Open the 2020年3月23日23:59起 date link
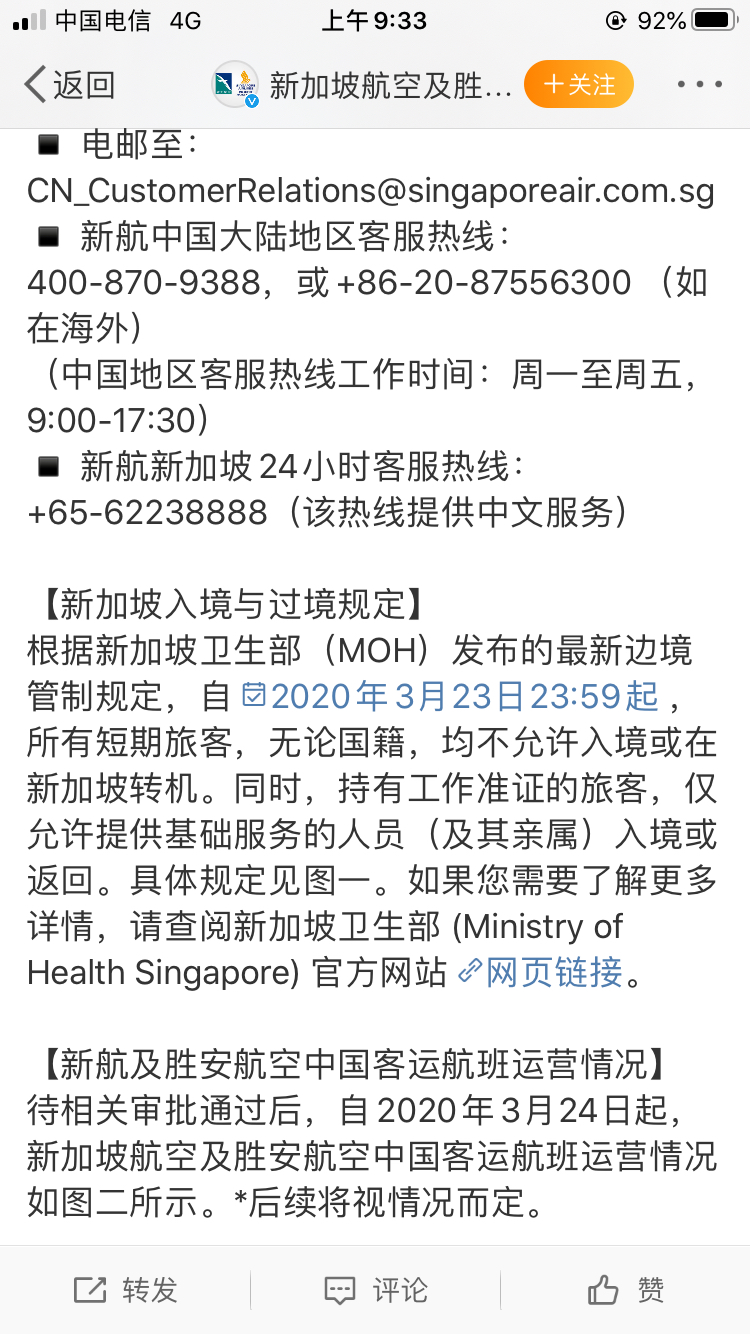 (452, 695)
